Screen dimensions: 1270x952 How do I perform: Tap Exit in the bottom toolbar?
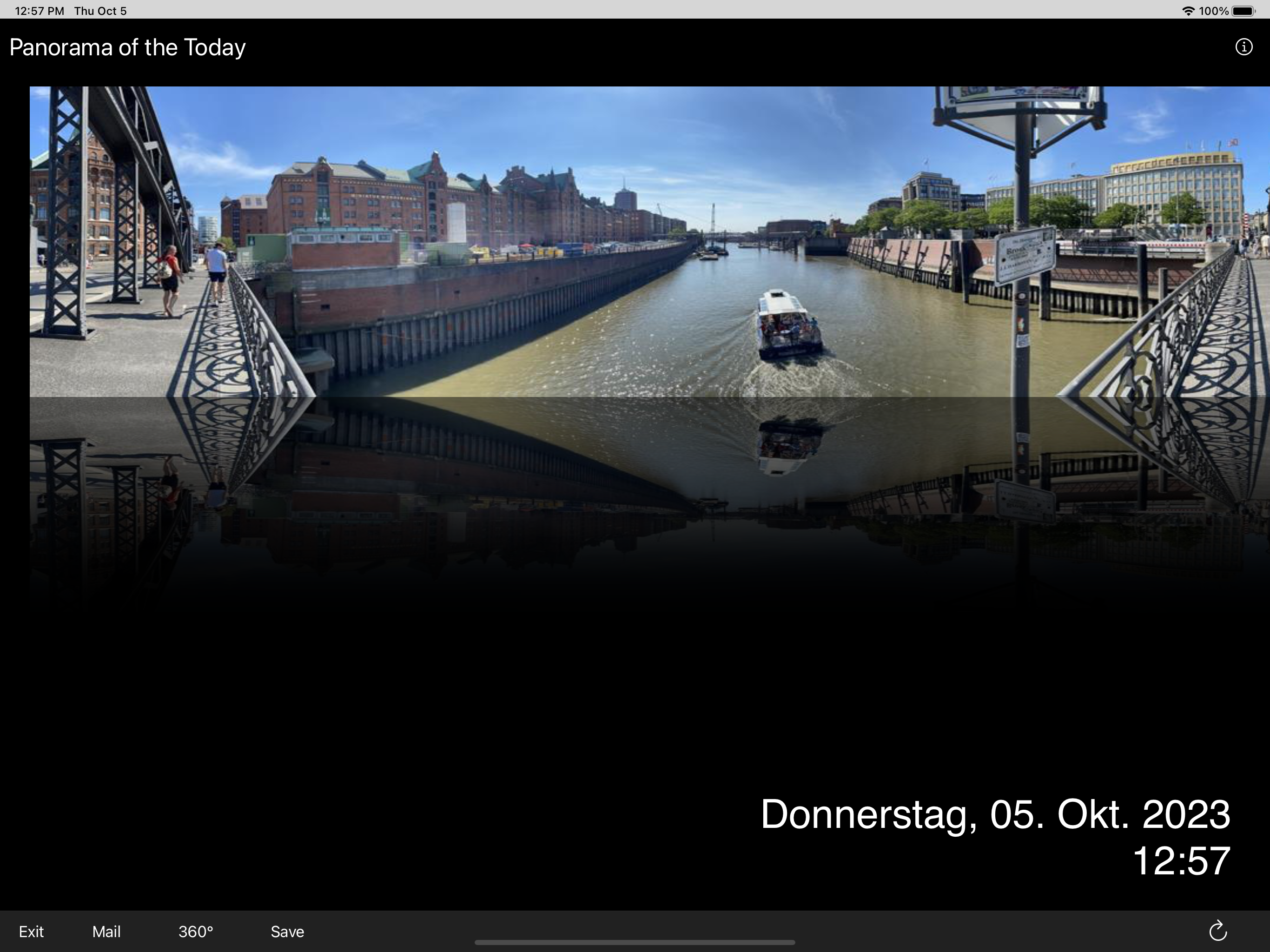(31, 932)
